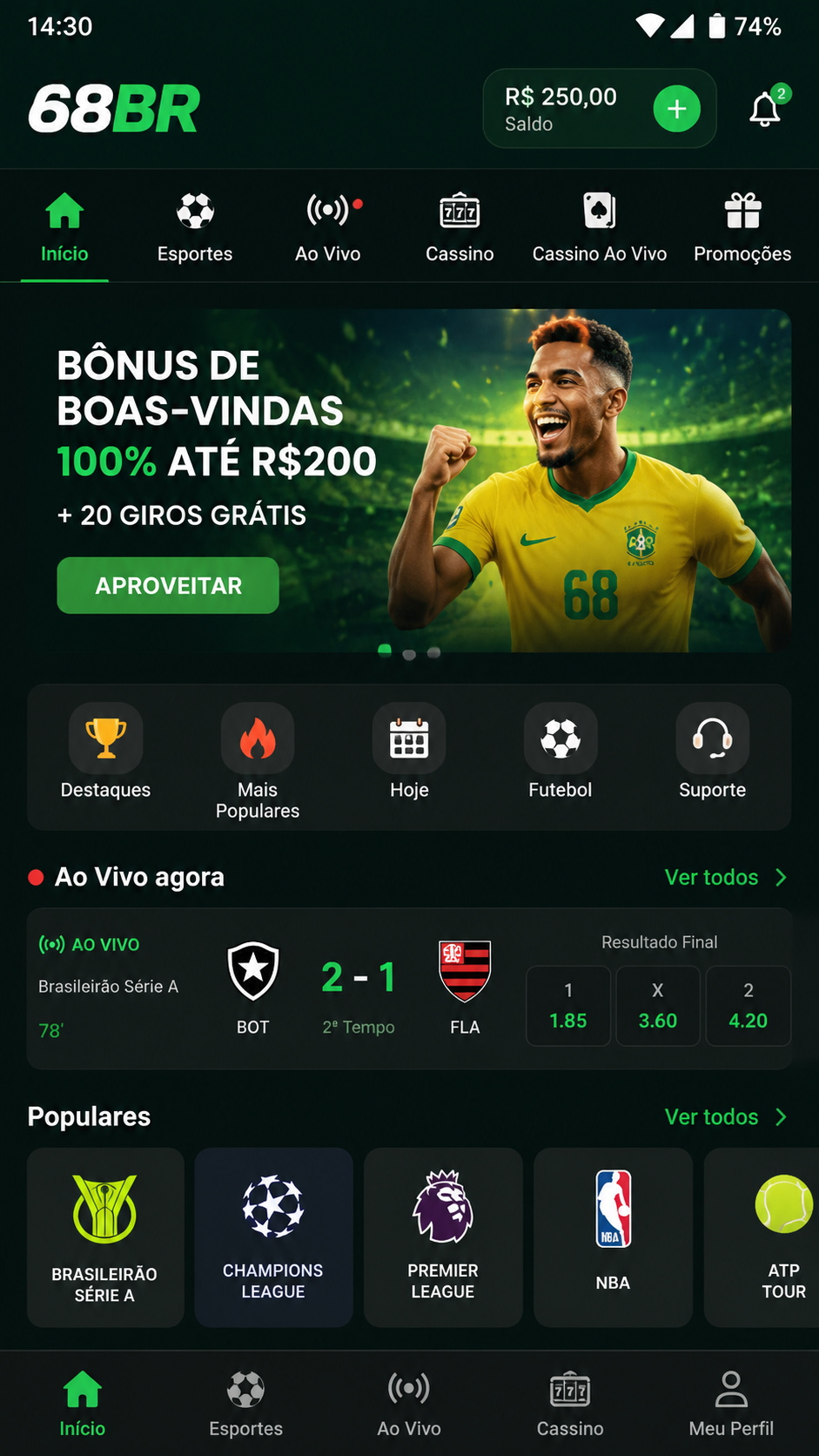Open the Promoções top tab

pyautogui.click(x=742, y=228)
